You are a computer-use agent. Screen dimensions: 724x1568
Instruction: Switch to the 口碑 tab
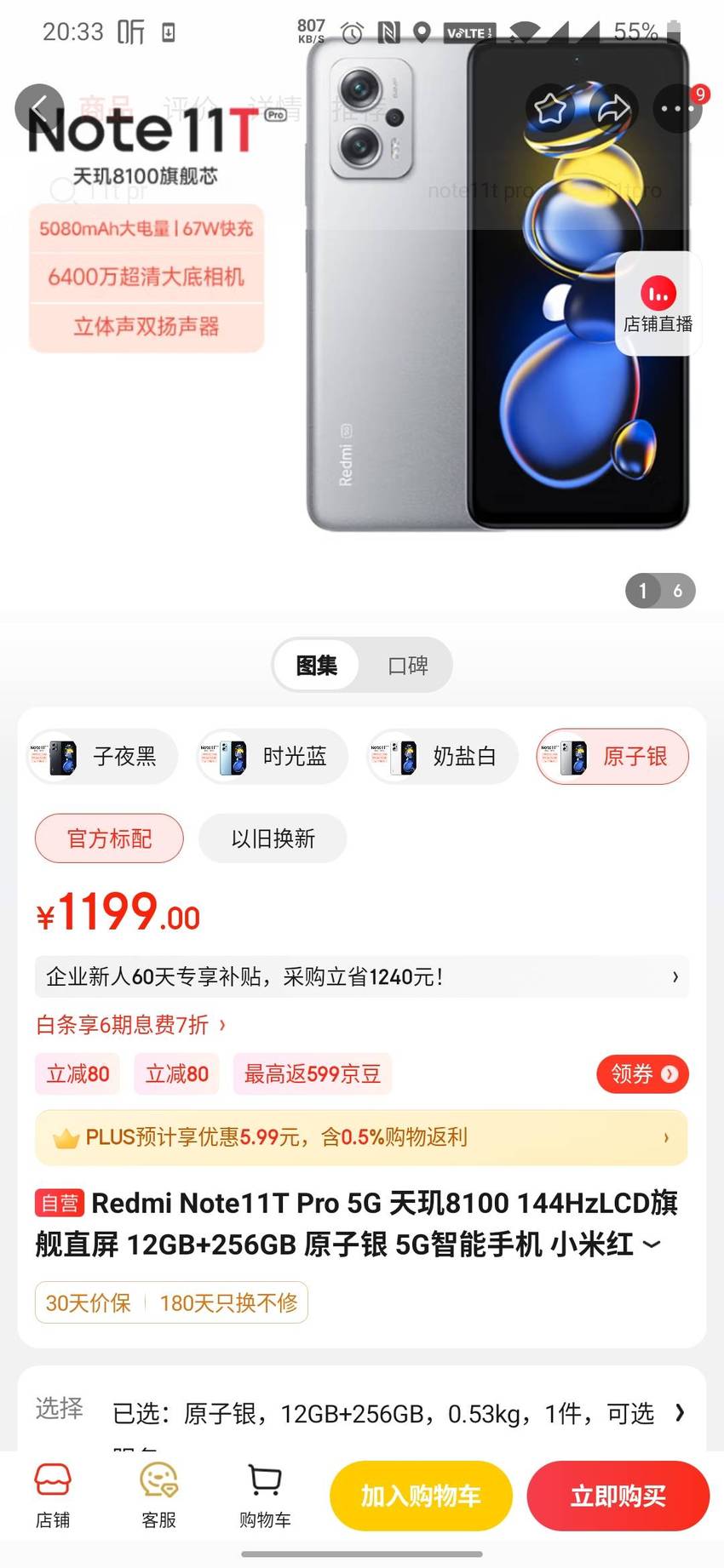(407, 666)
